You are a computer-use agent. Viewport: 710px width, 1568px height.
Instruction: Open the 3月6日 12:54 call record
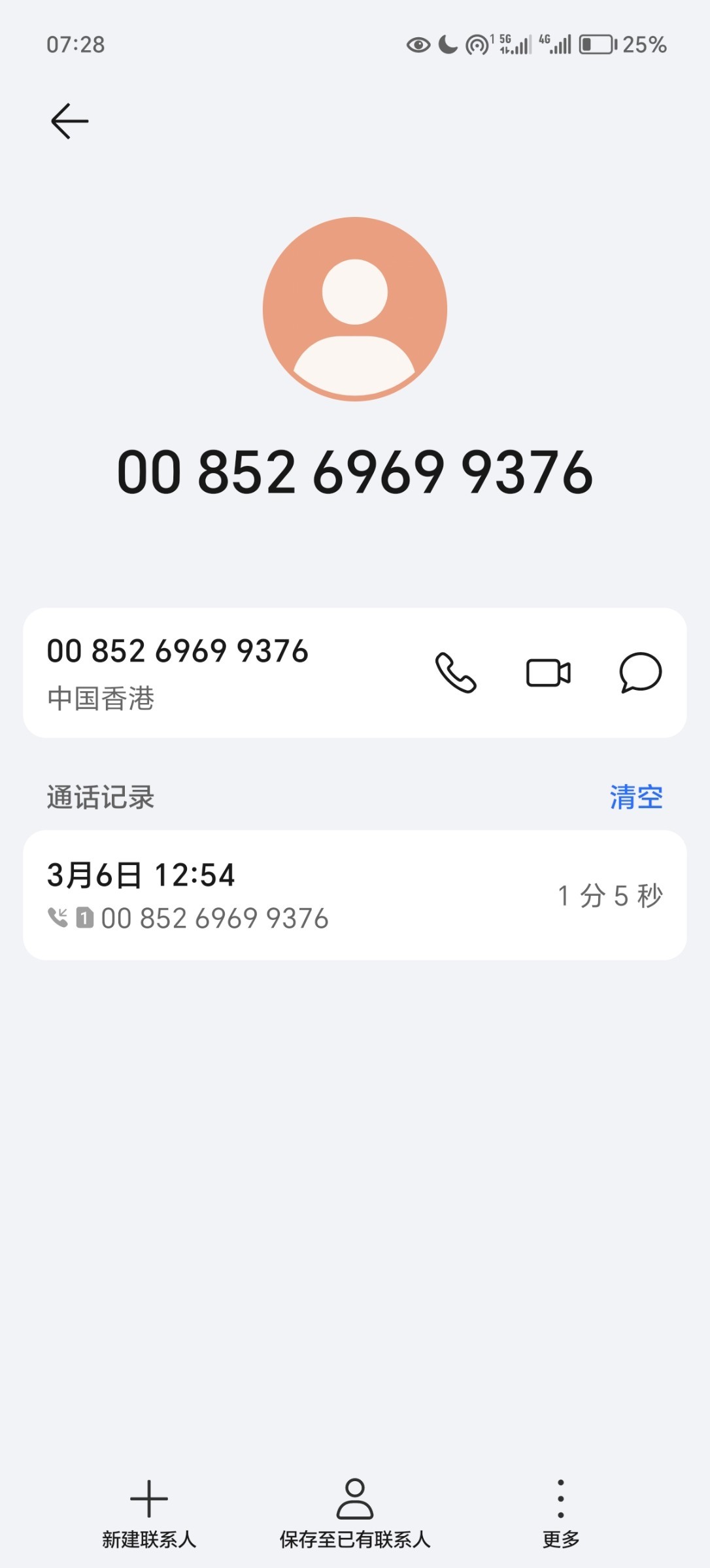tap(354, 895)
